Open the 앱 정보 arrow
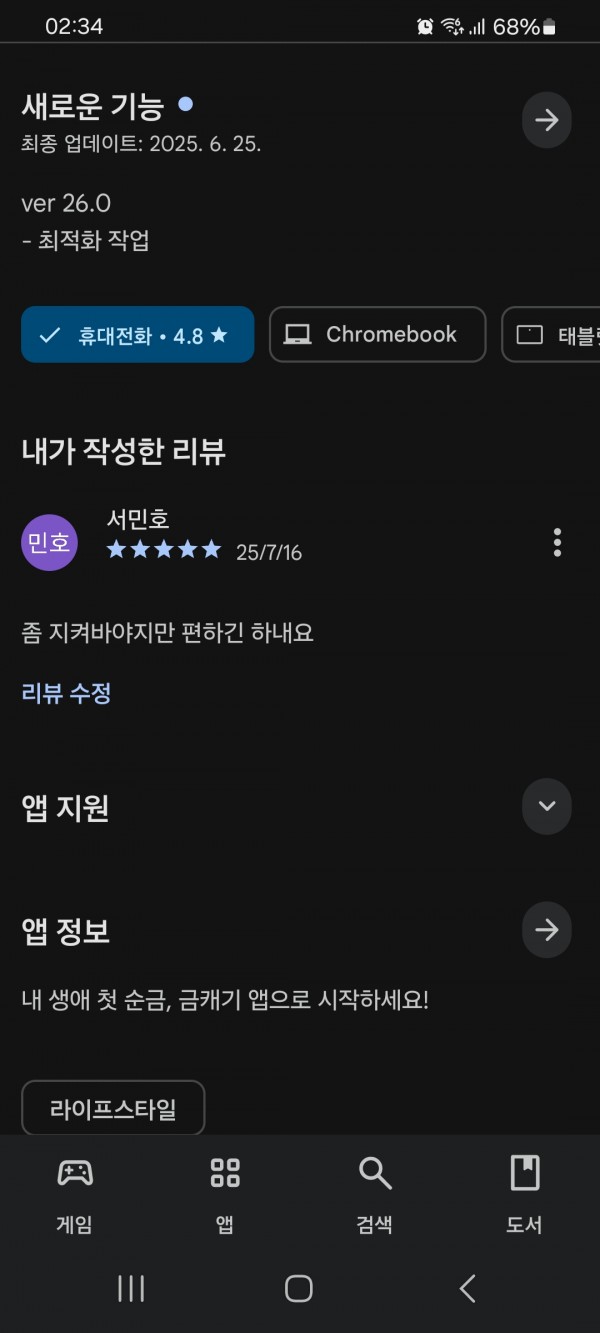600x1333 pixels. point(546,930)
